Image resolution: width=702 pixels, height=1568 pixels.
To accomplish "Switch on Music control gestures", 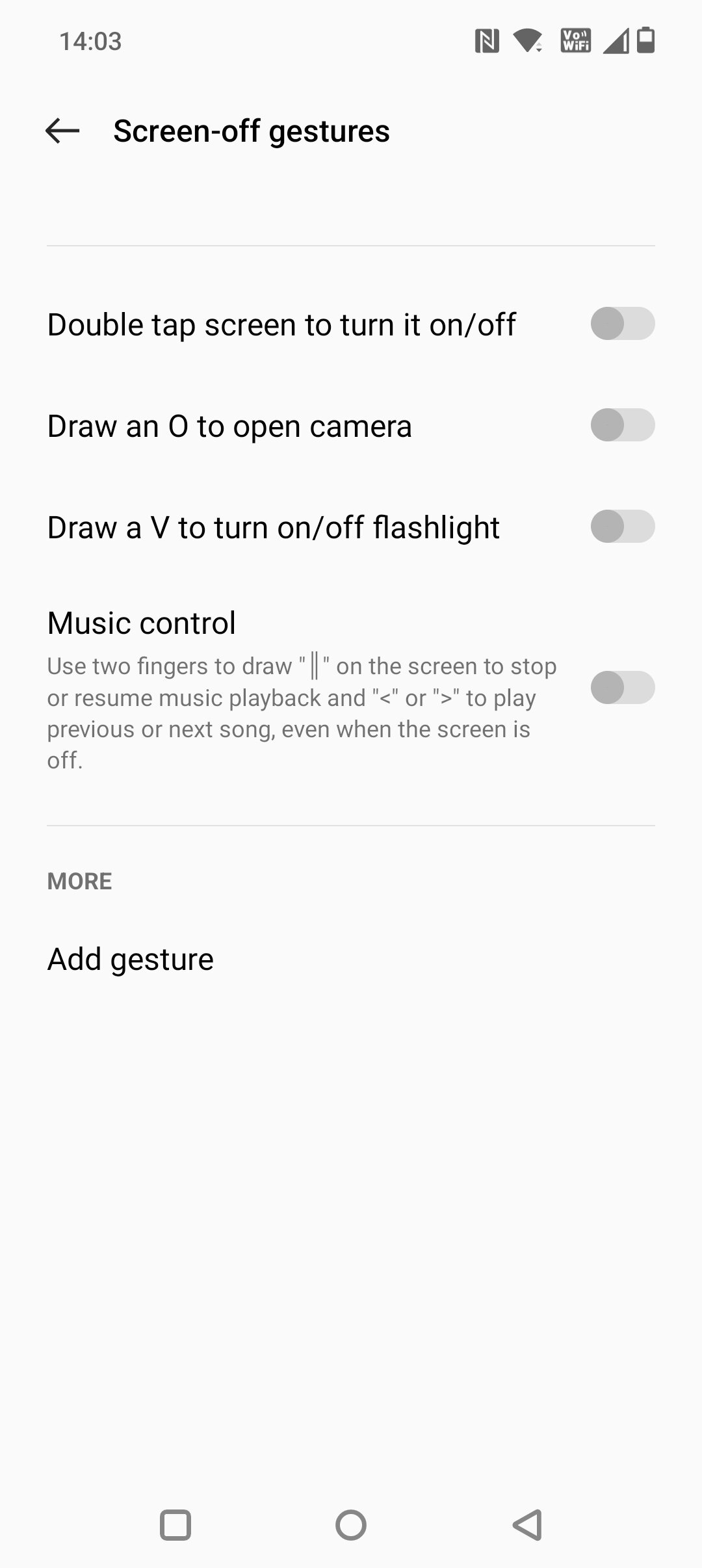I will 622,688.
